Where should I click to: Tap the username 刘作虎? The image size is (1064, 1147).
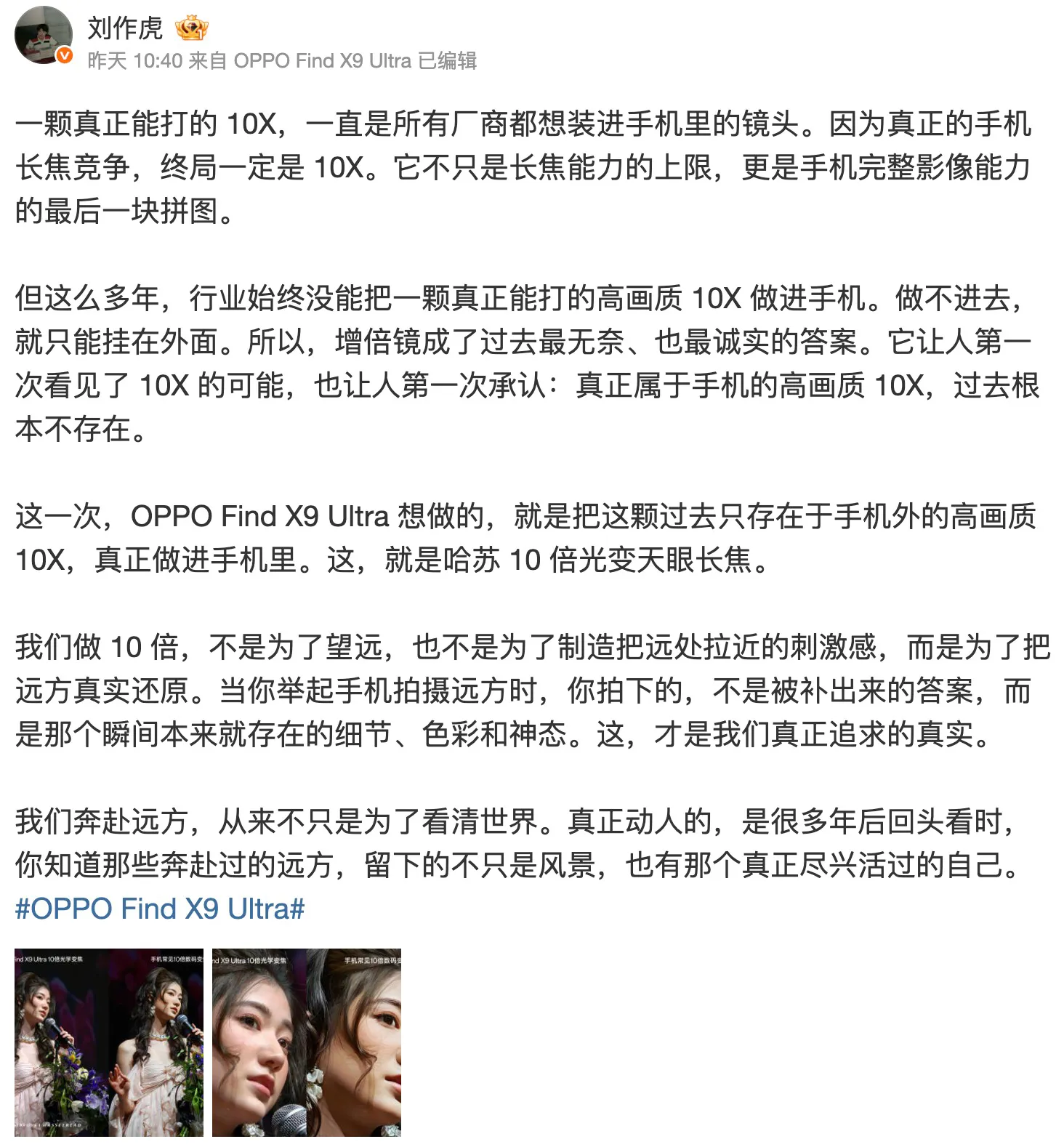[x=125, y=28]
